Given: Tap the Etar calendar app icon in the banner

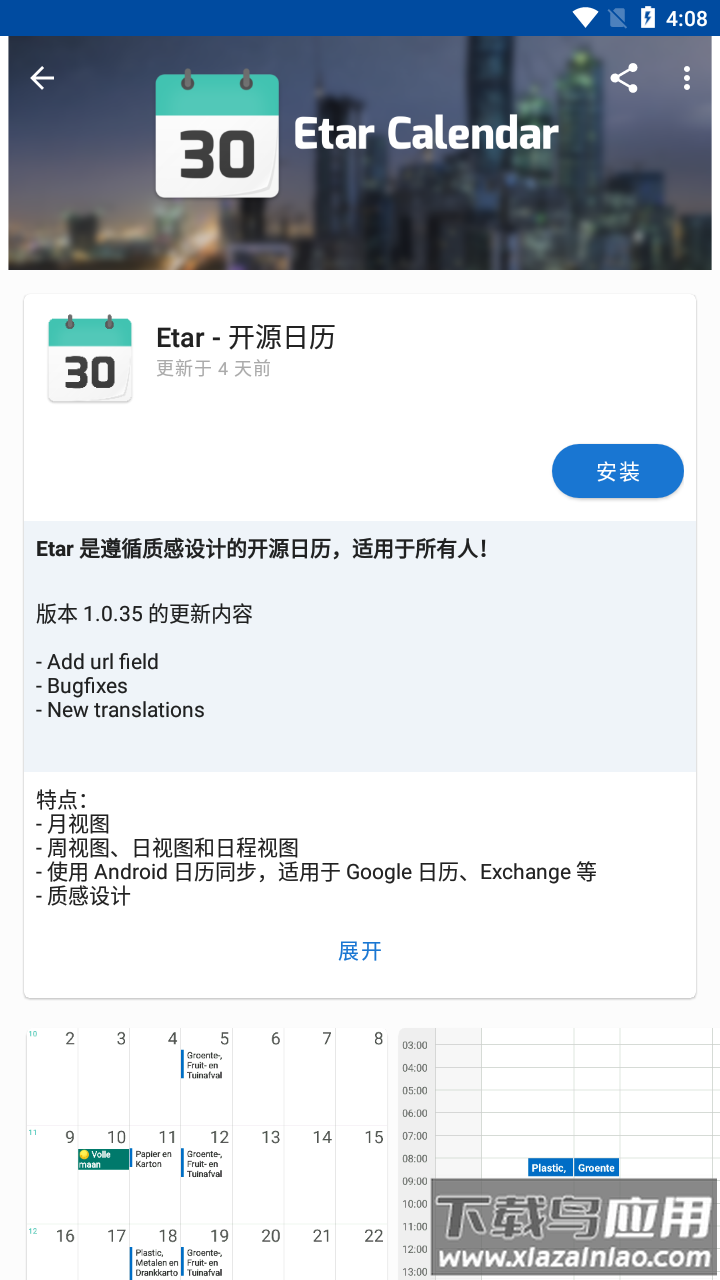Looking at the screenshot, I should click(x=217, y=135).
